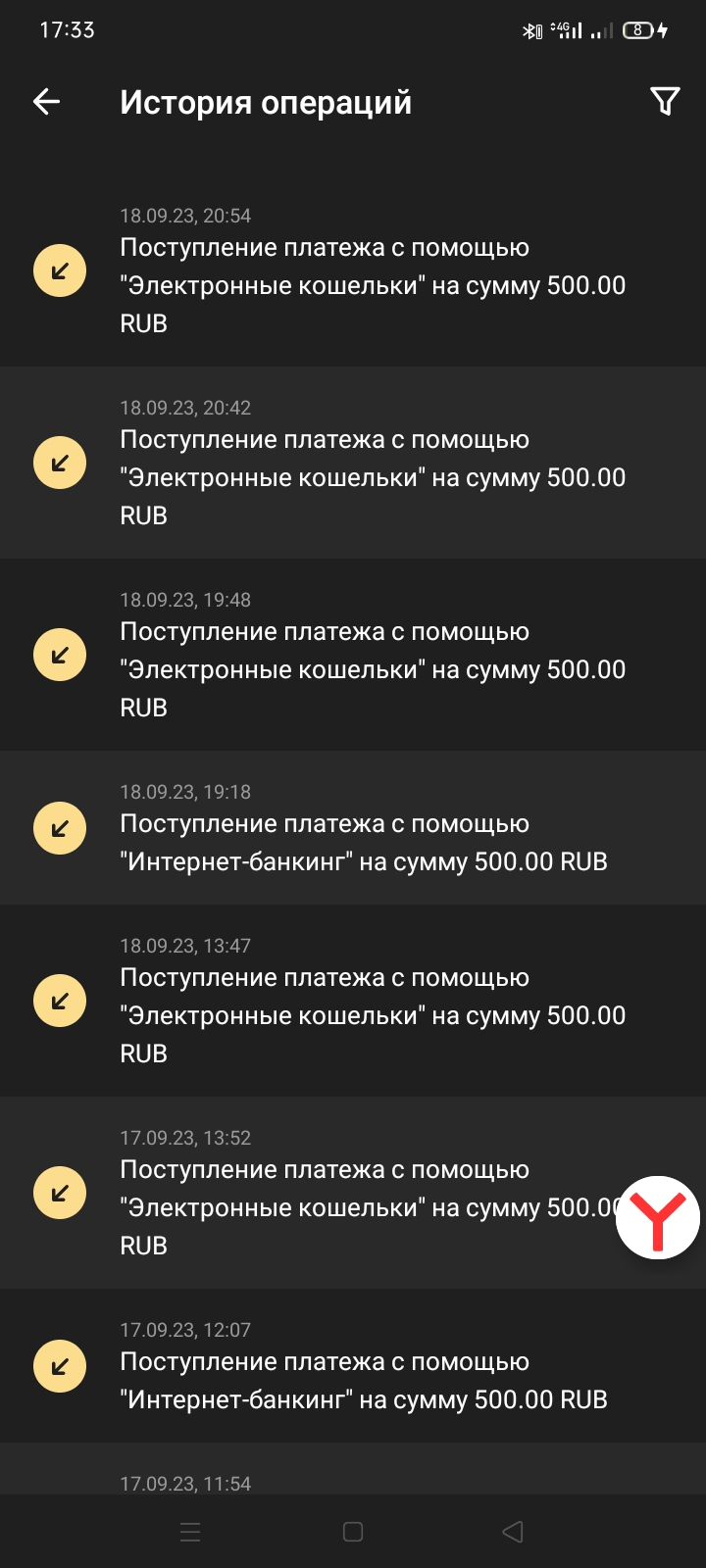Go back from История операций
Image resolution: width=706 pixels, height=1568 pixels.
click(x=46, y=102)
